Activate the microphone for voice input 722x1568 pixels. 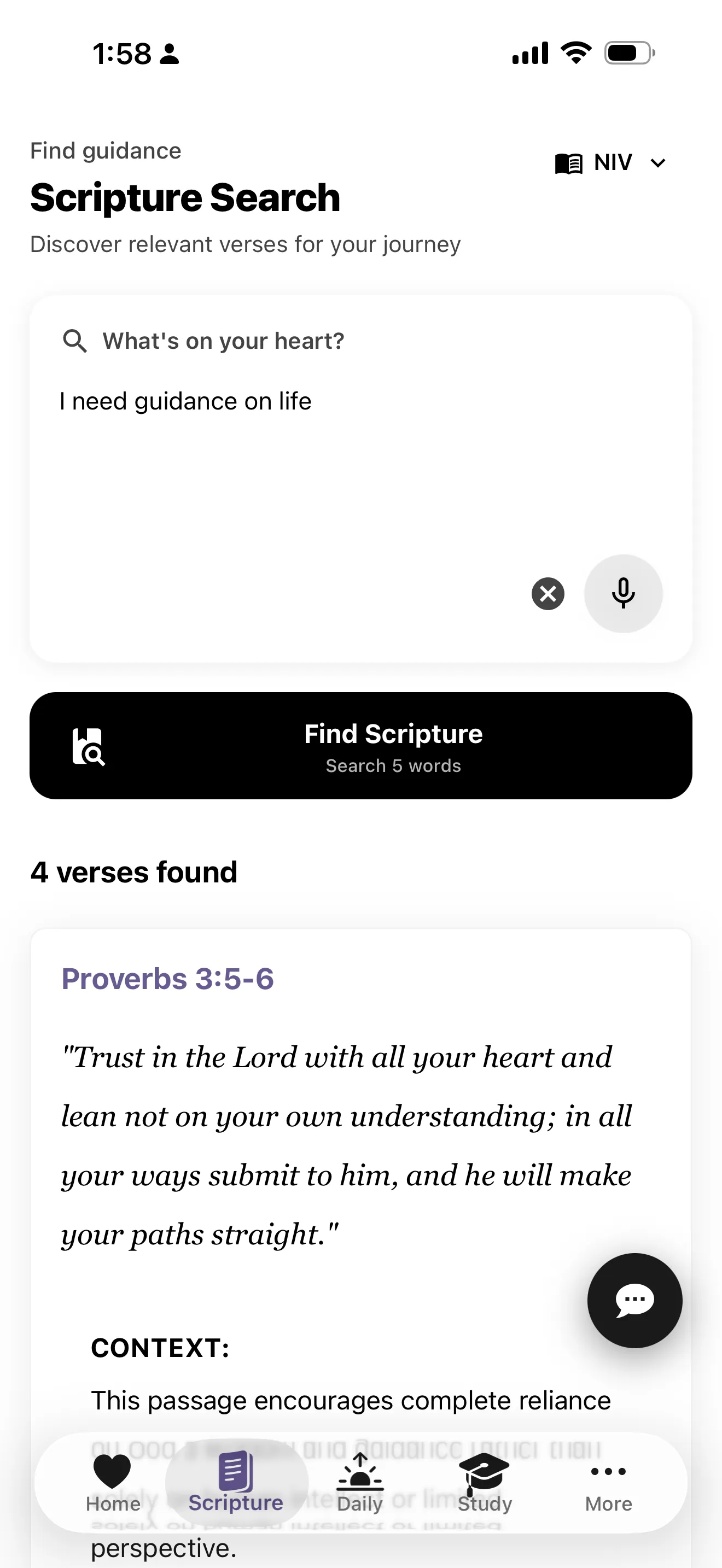point(624,594)
